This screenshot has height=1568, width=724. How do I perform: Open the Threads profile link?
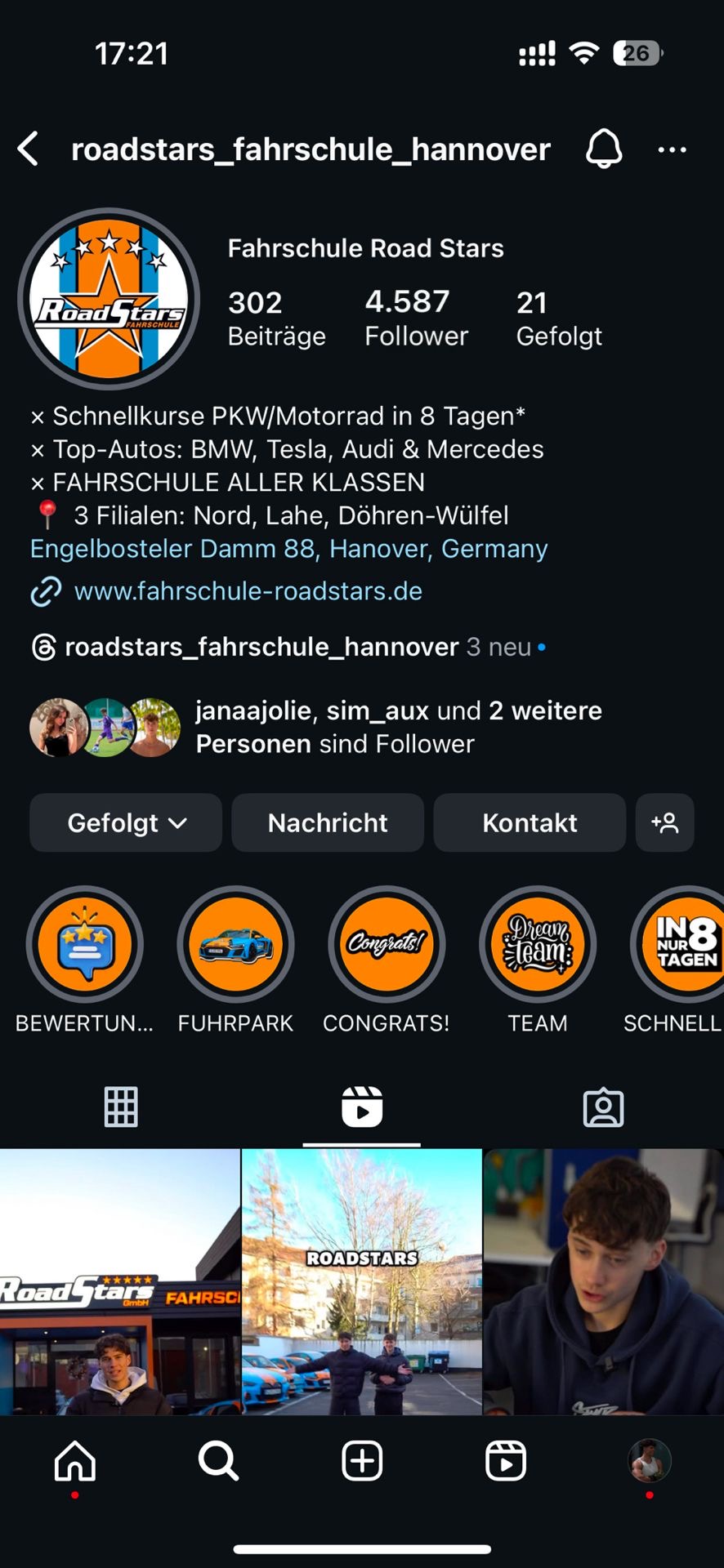261,647
